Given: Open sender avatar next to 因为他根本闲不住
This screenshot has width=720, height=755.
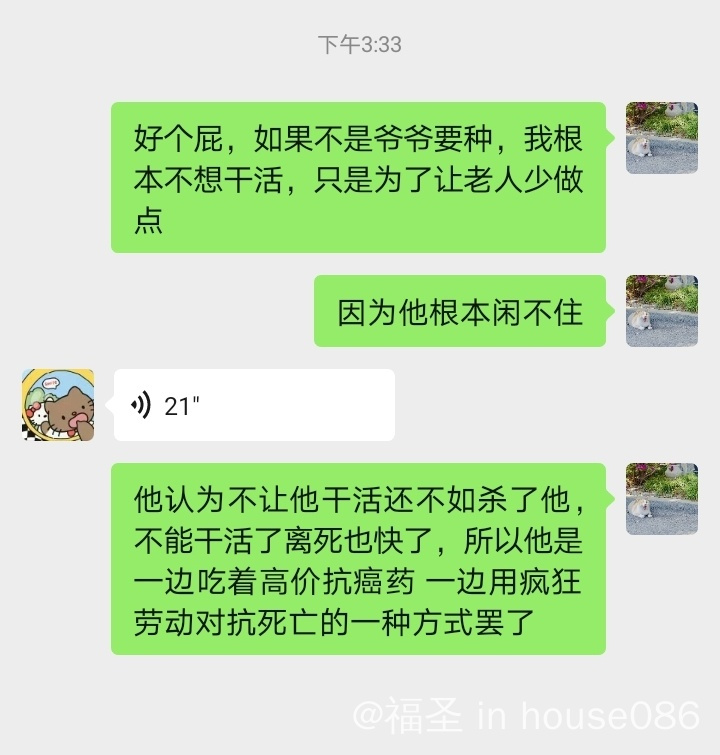Looking at the screenshot, I should point(661,311).
